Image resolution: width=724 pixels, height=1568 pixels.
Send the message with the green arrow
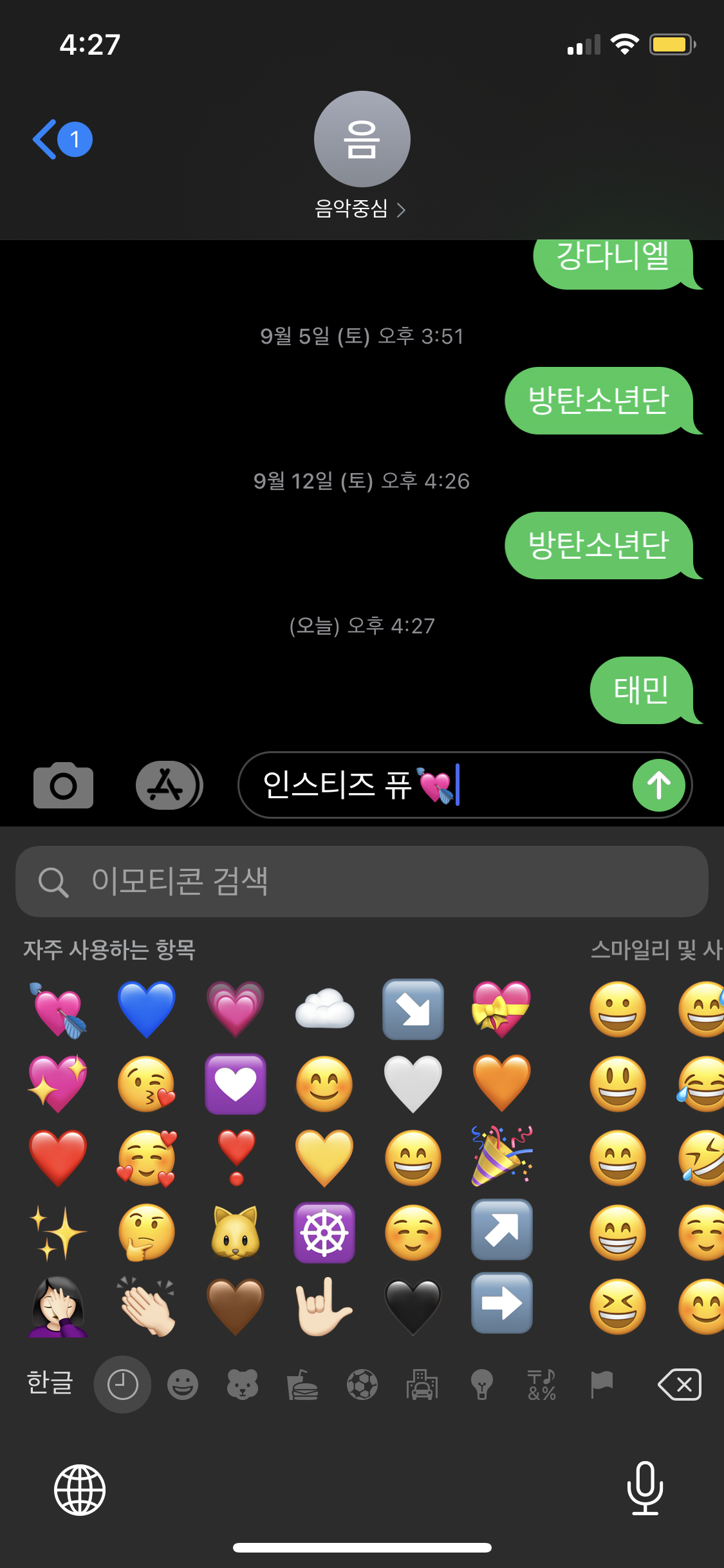click(x=659, y=785)
